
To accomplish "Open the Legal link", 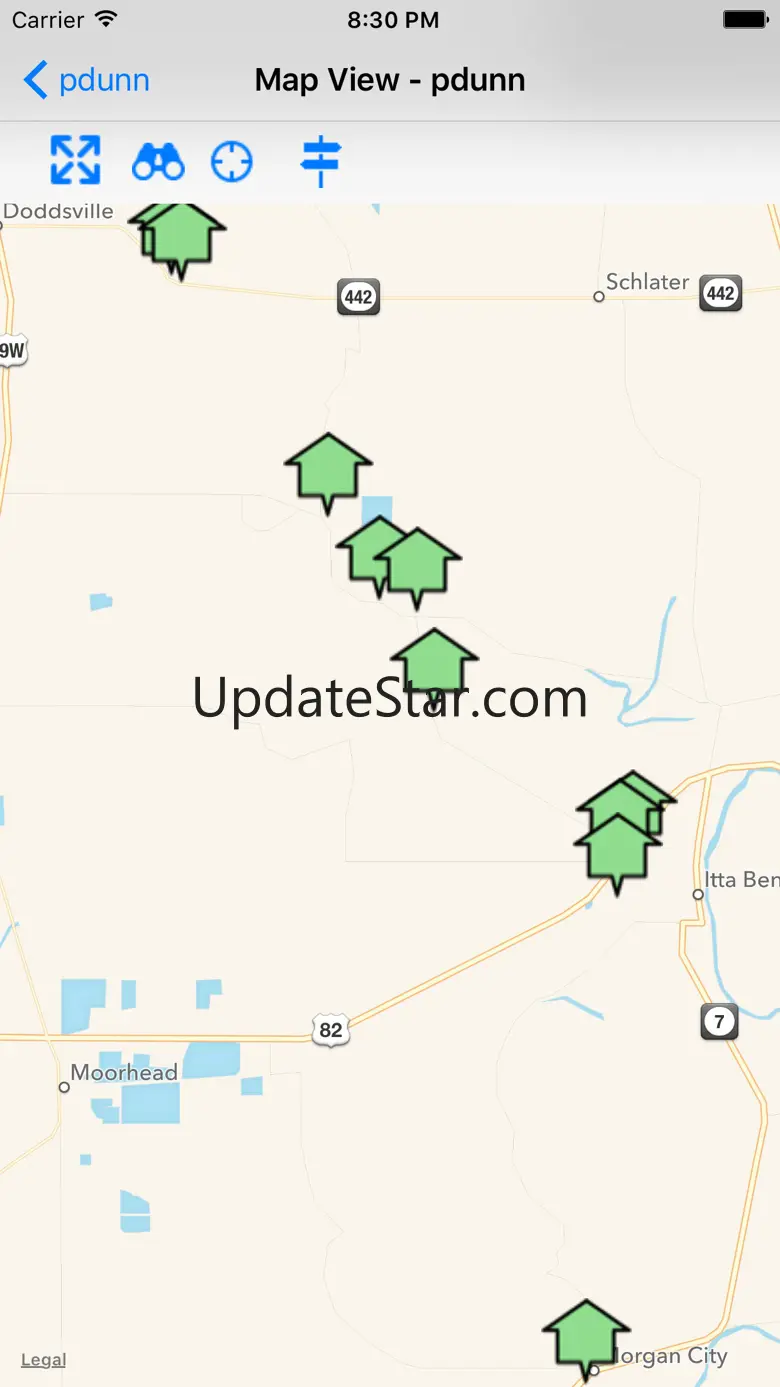I will [x=43, y=1360].
